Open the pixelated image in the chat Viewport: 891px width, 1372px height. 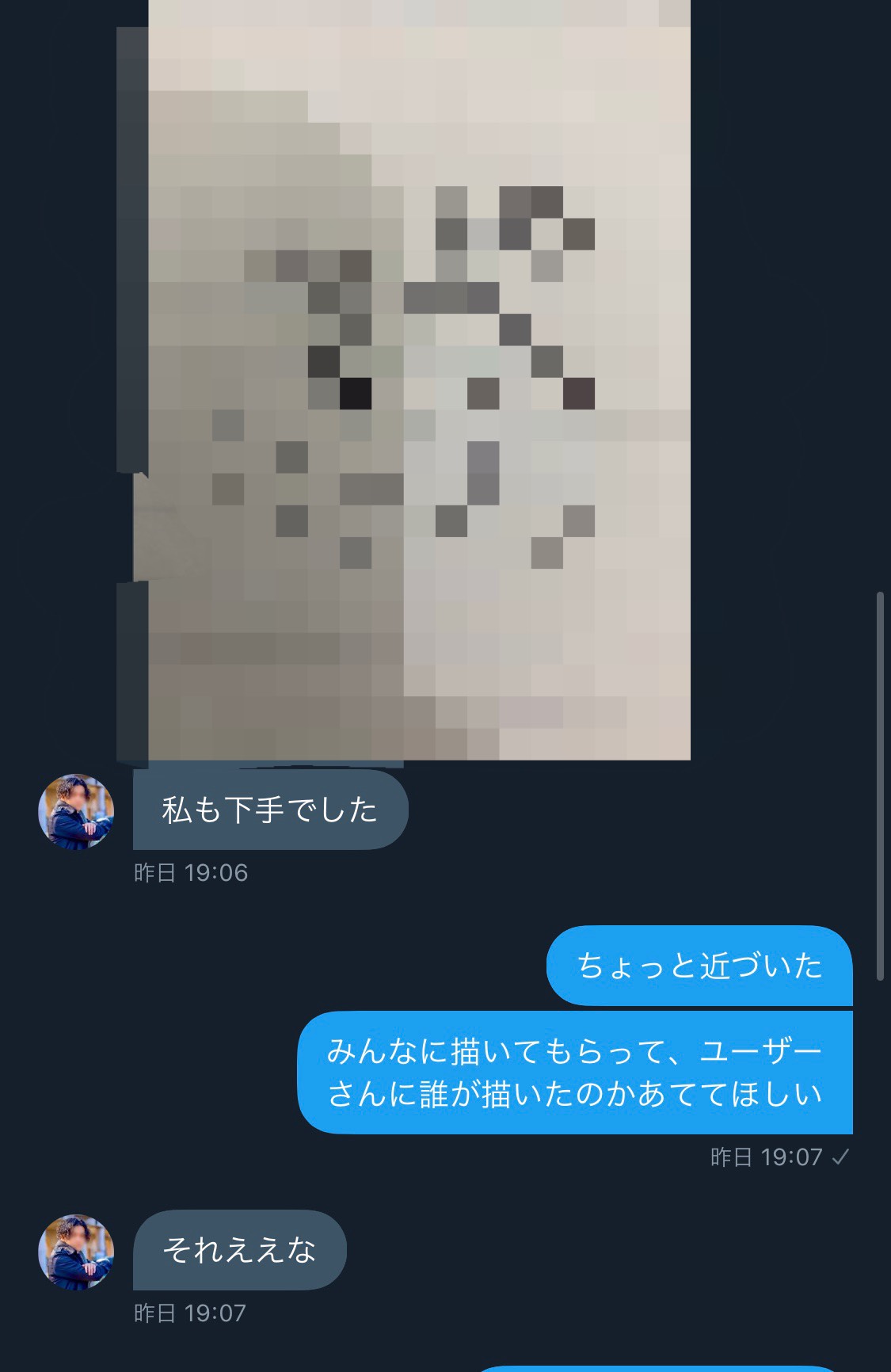(x=419, y=380)
